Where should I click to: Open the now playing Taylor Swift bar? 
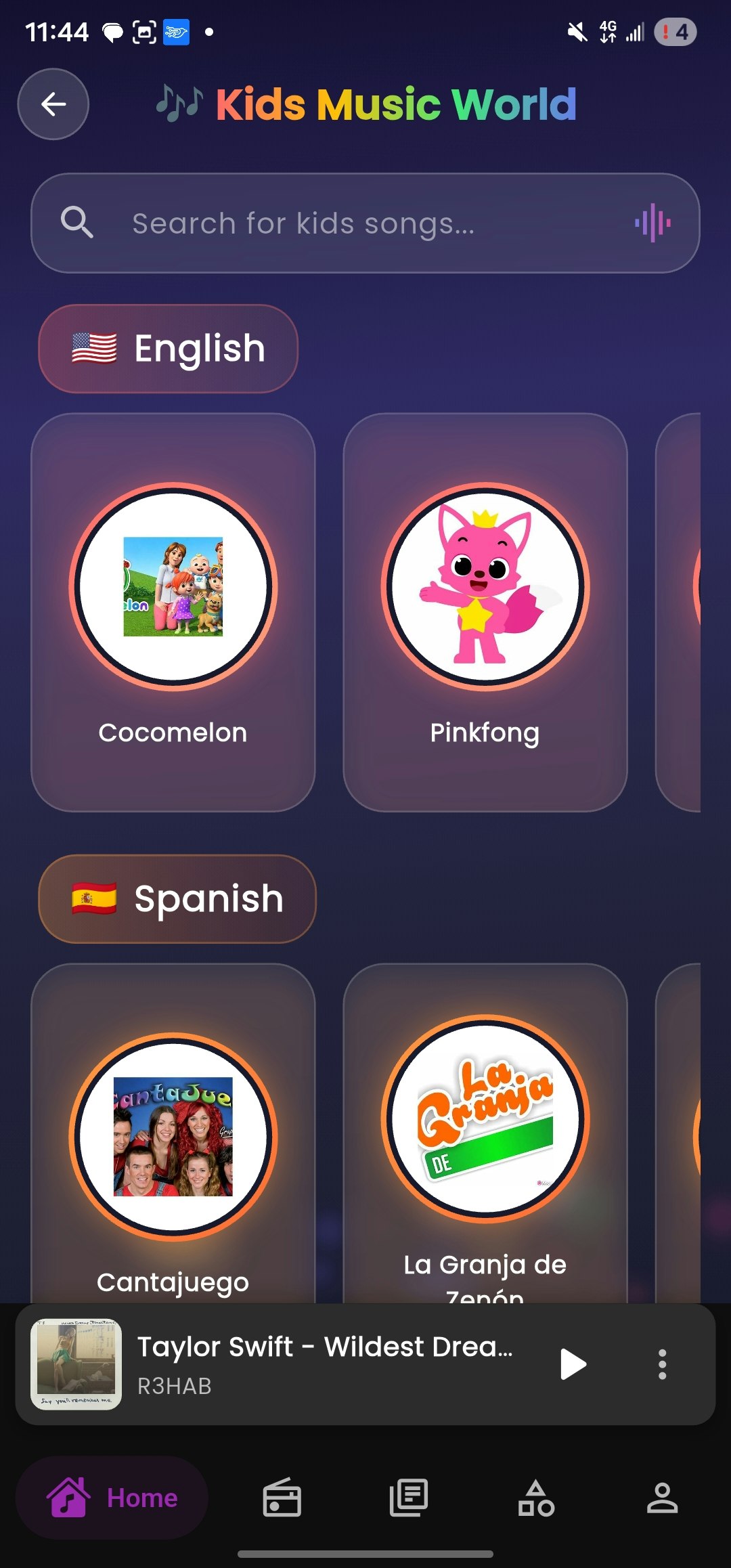pyautogui.click(x=325, y=1364)
